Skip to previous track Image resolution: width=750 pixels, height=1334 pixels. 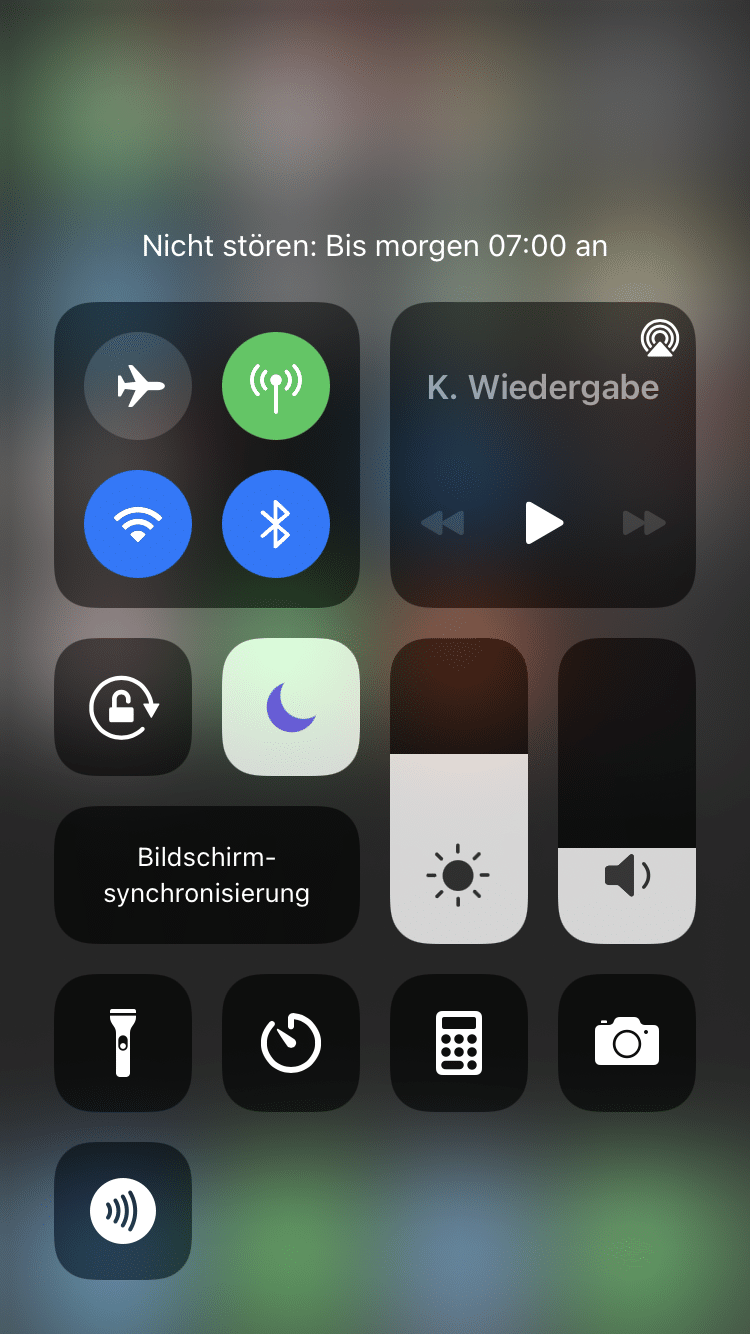[442, 523]
